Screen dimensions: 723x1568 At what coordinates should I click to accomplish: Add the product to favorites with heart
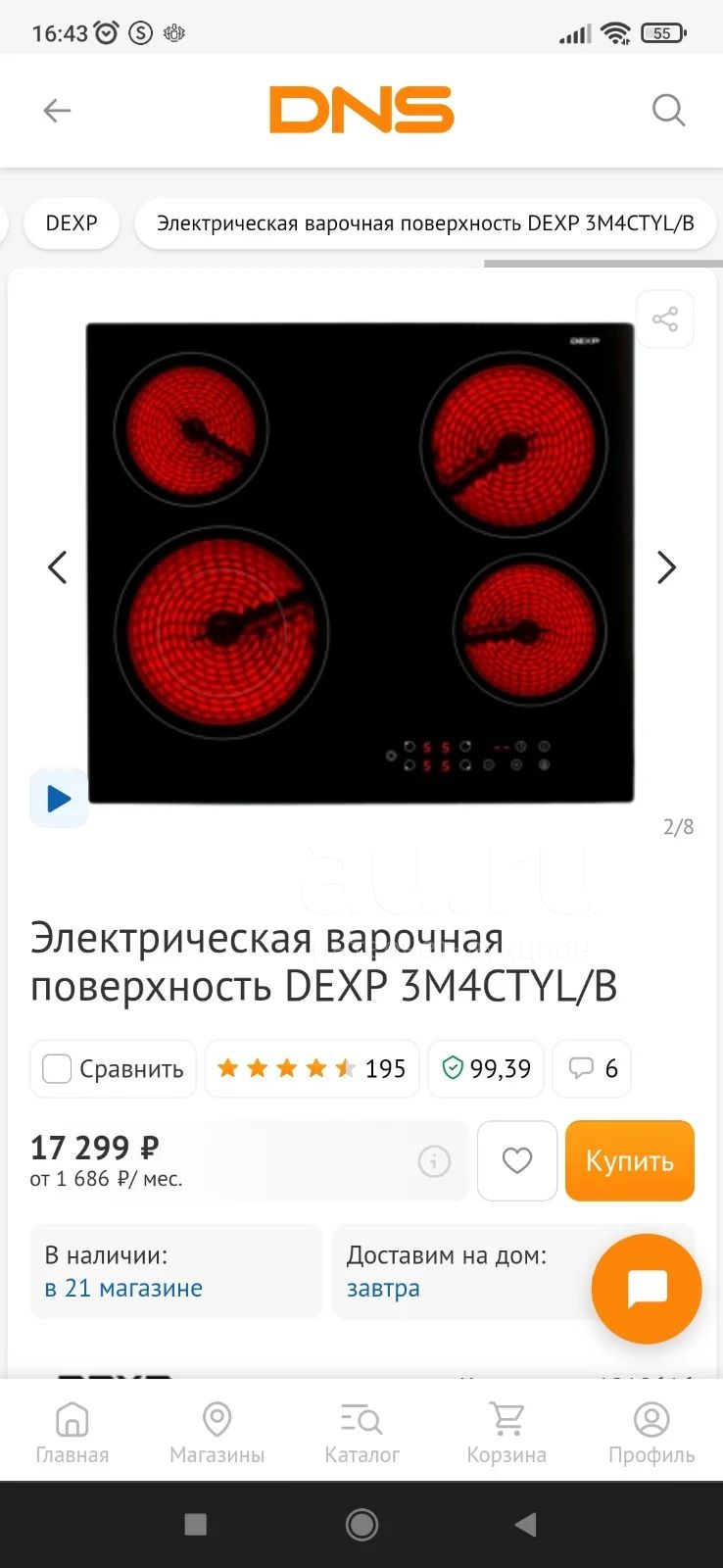pyautogui.click(x=517, y=1160)
